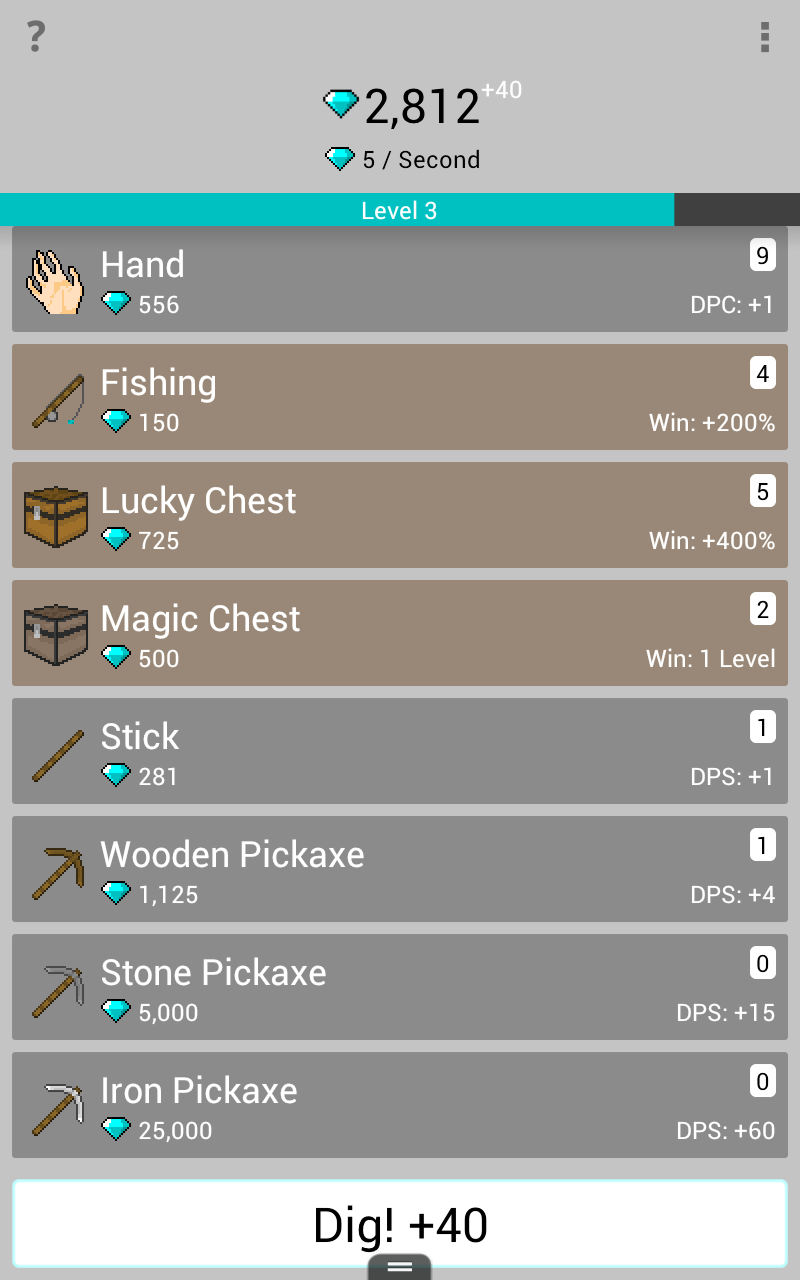Select the Stone Pickaxe icon
The width and height of the screenshot is (800, 1280).
pyautogui.click(x=55, y=987)
